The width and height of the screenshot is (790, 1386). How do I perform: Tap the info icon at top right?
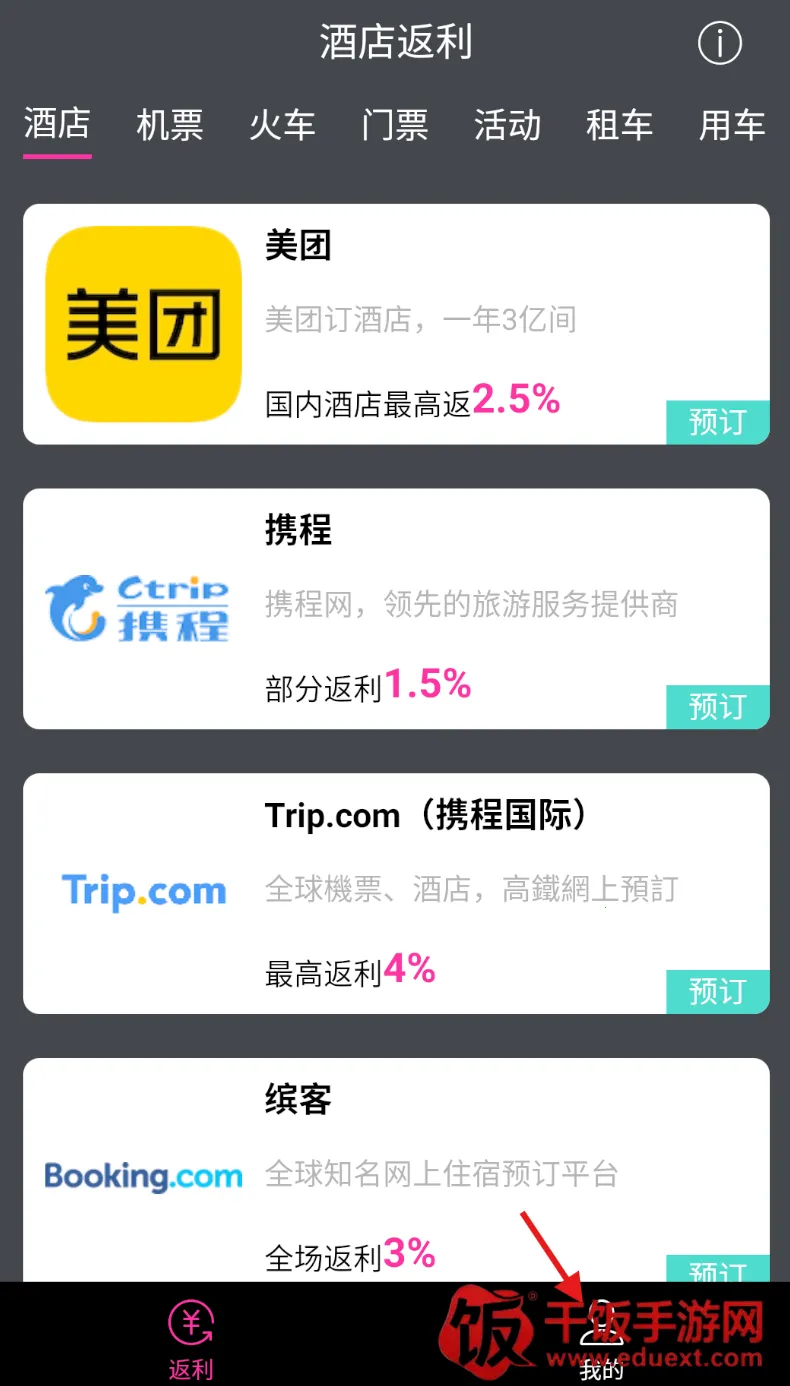(719, 44)
